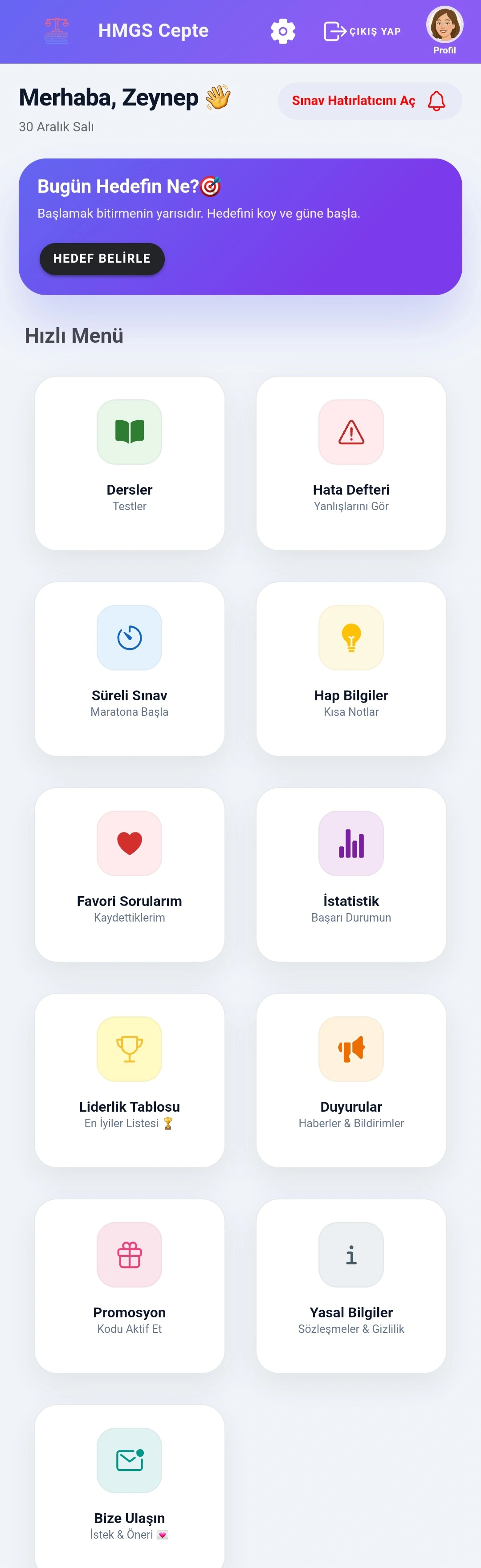
Task: Open the Yasal Bilgiler card
Action: point(351,1286)
